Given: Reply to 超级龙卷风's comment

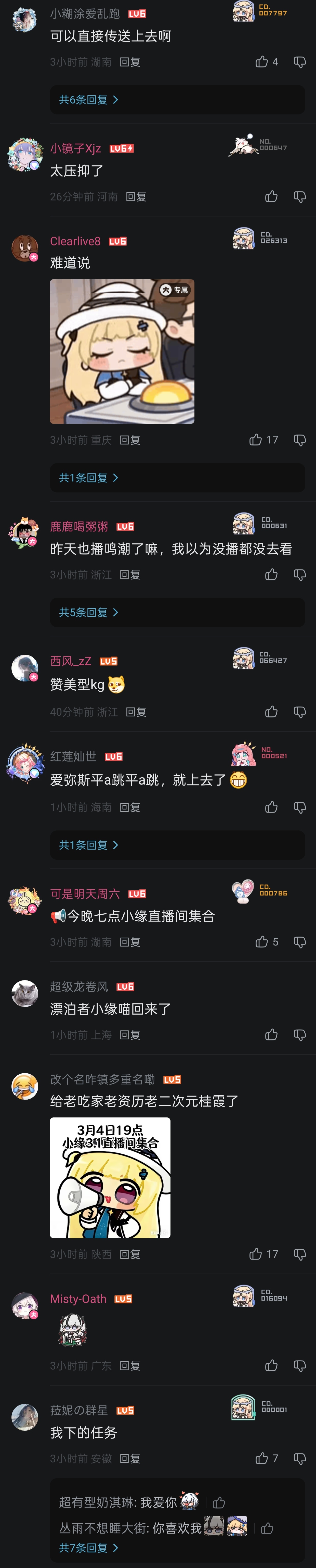Looking at the screenshot, I should [x=130, y=1035].
